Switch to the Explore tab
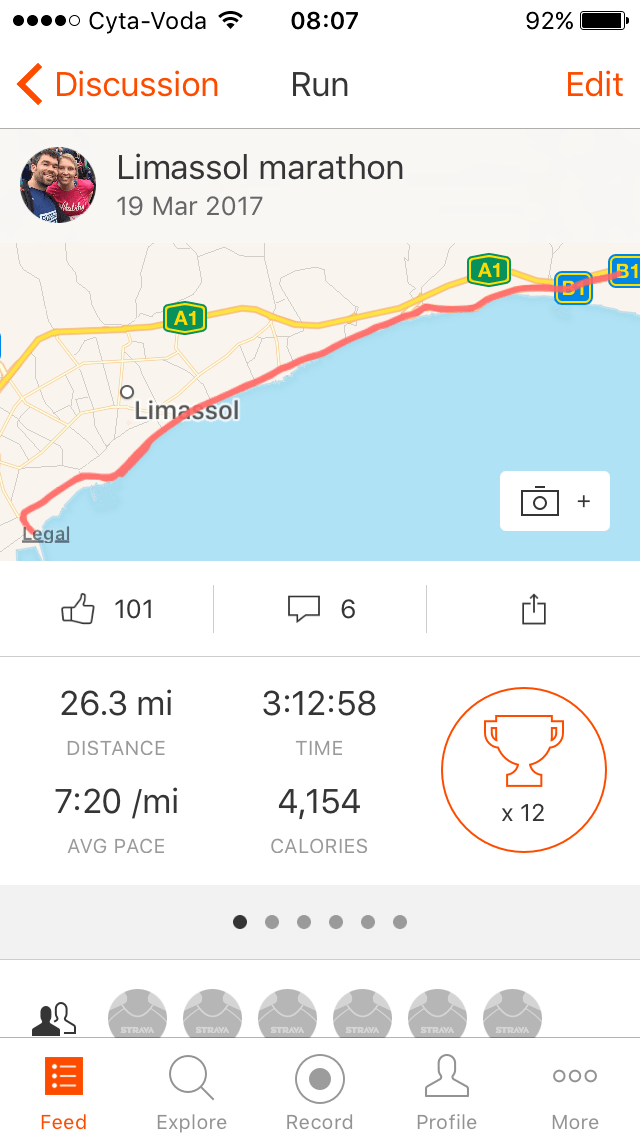The height and width of the screenshot is (1136, 640). click(x=191, y=1092)
